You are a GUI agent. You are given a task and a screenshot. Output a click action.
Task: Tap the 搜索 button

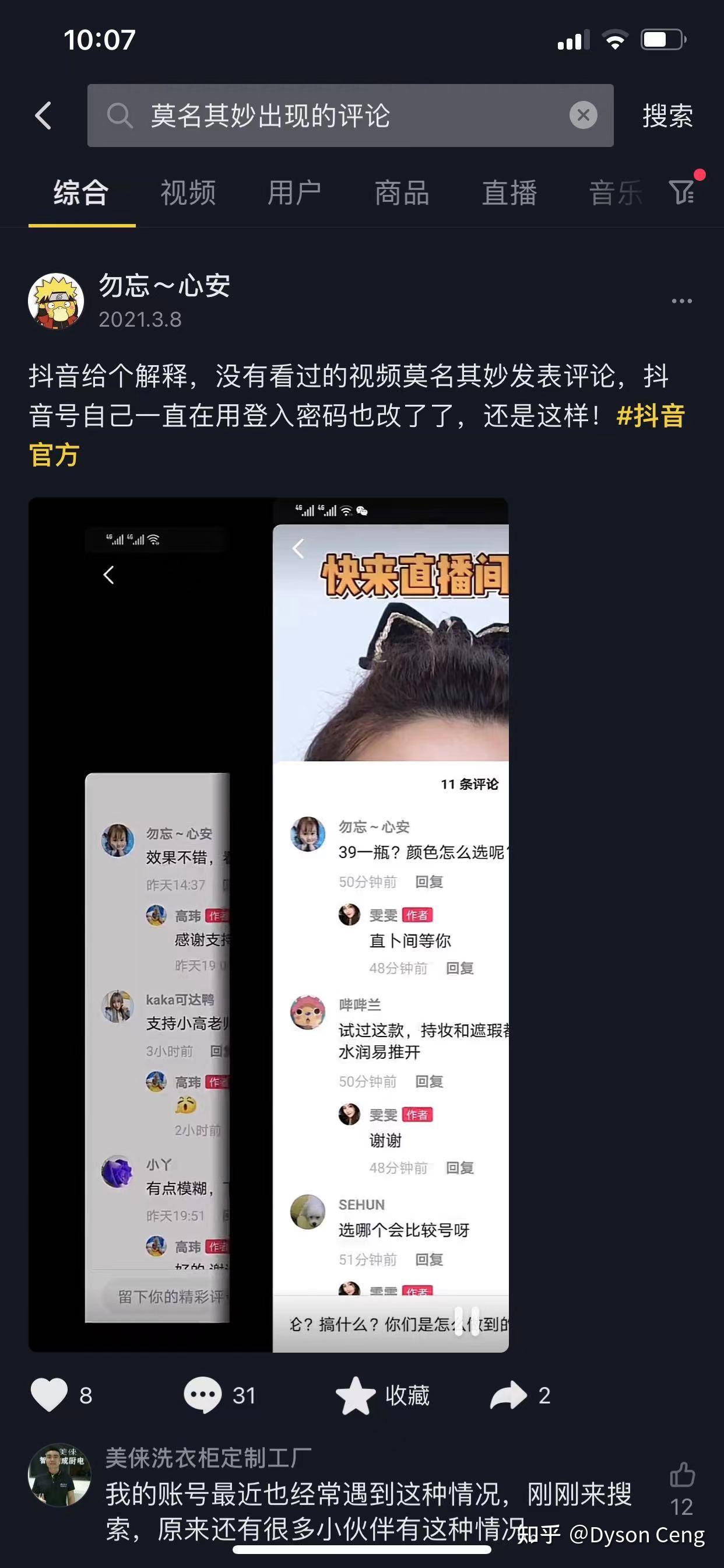(667, 115)
